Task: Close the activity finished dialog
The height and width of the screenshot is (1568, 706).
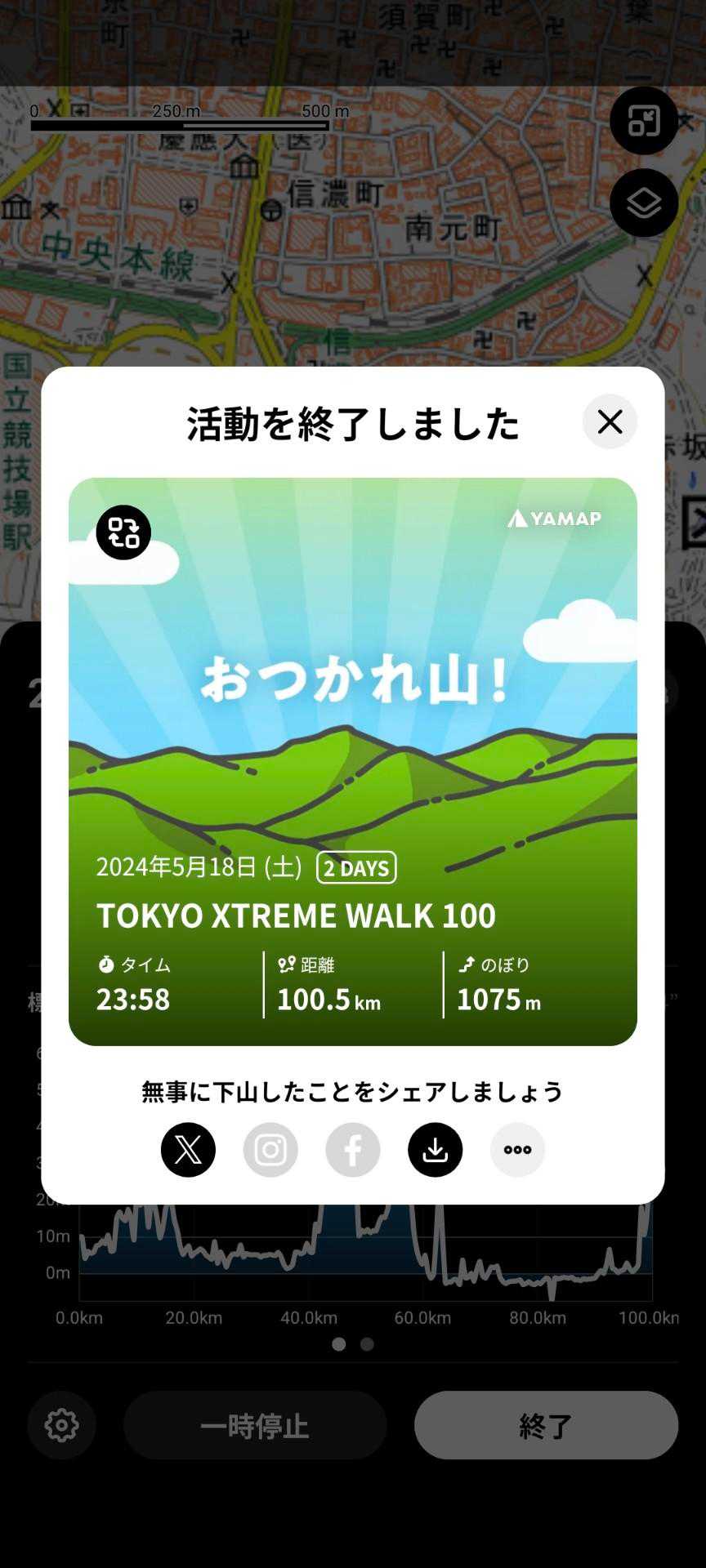Action: click(610, 422)
